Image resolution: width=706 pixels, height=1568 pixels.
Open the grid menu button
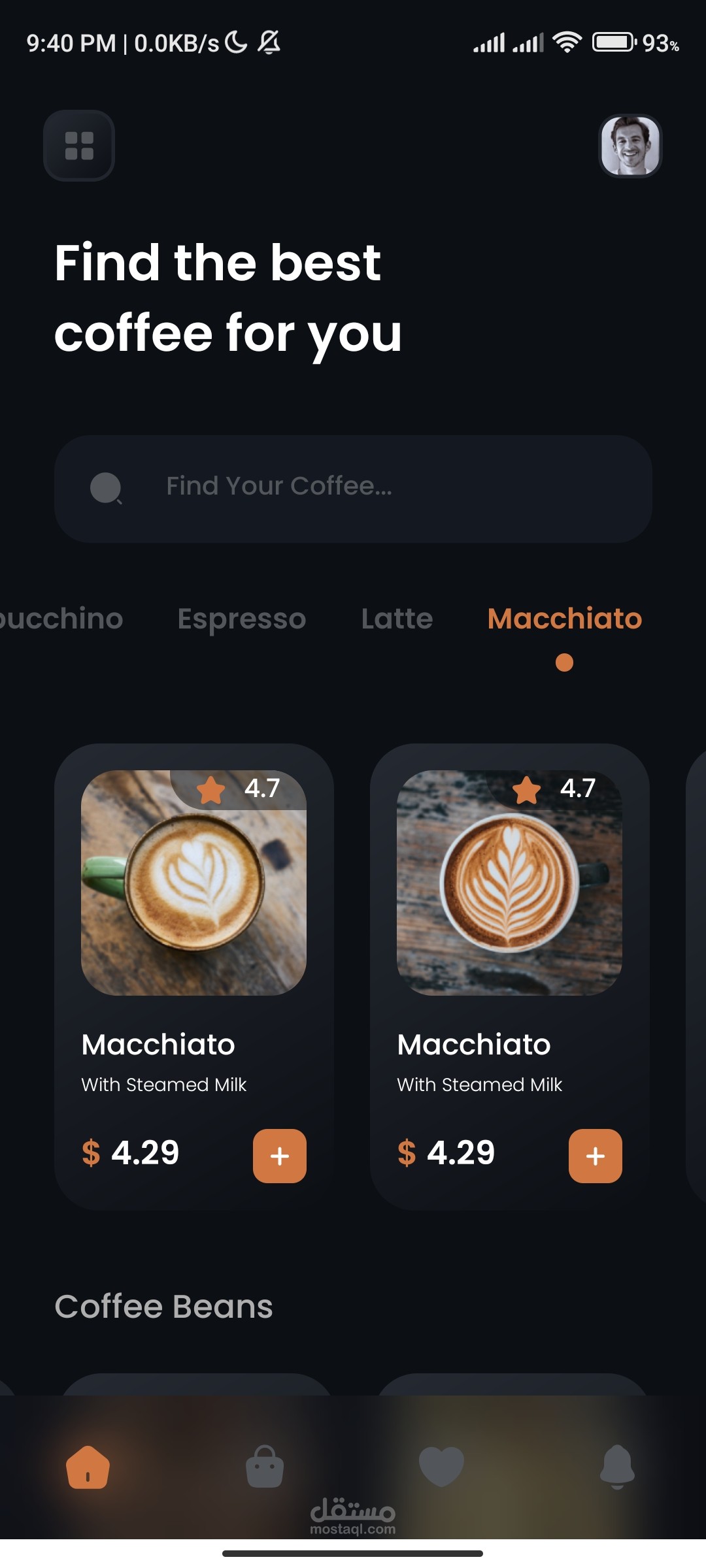(x=79, y=145)
